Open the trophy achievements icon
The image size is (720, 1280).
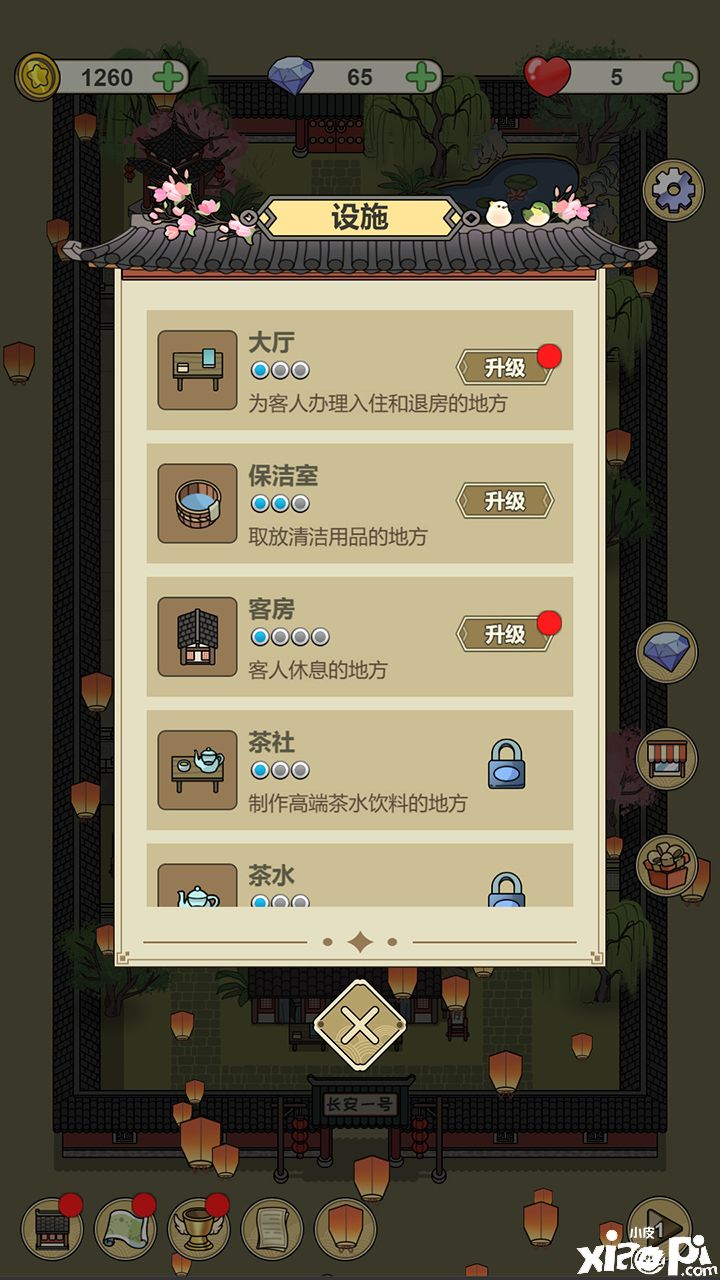[x=198, y=1228]
